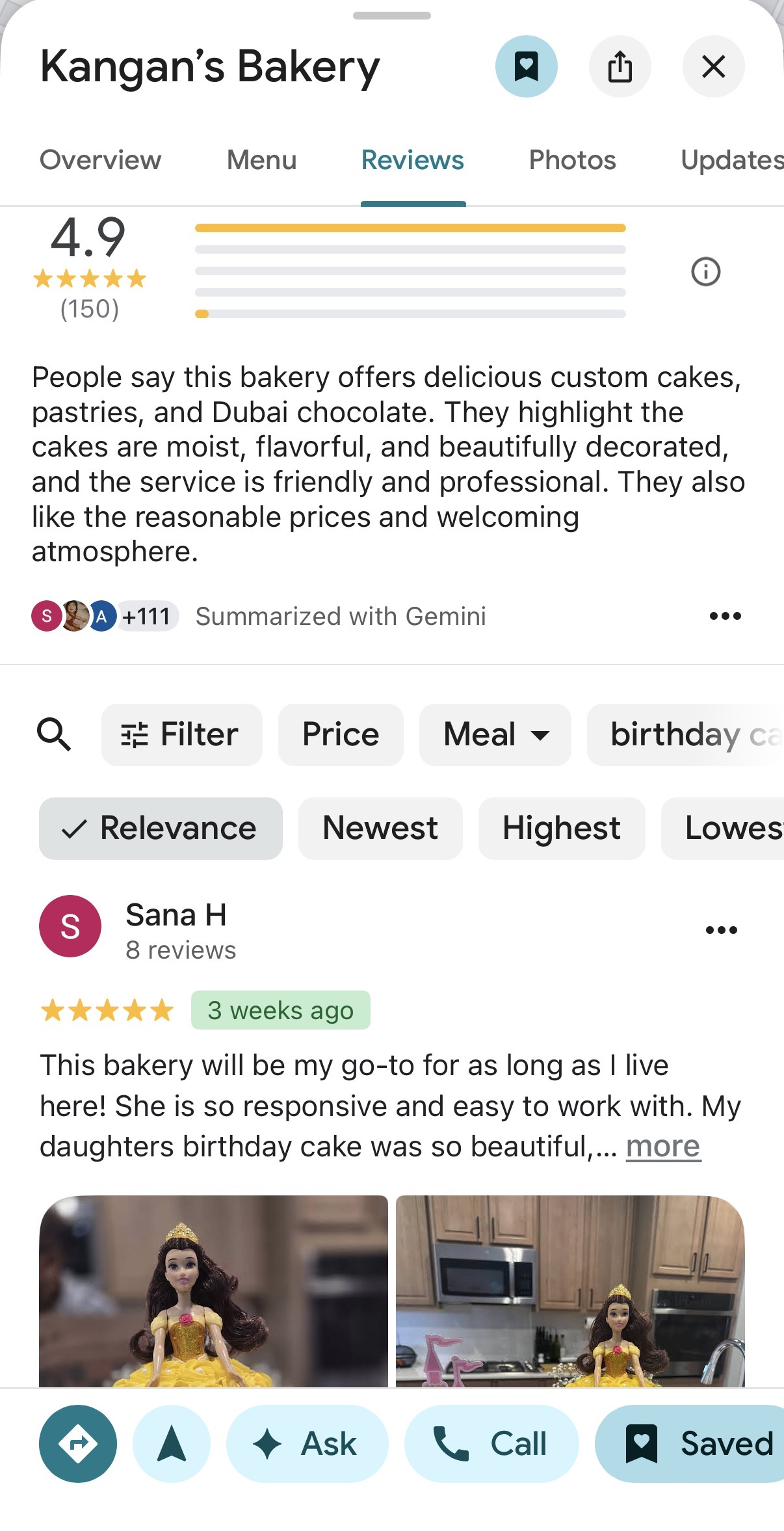Open Sana H's first cake photo
The image size is (784, 1531).
click(x=213, y=1290)
